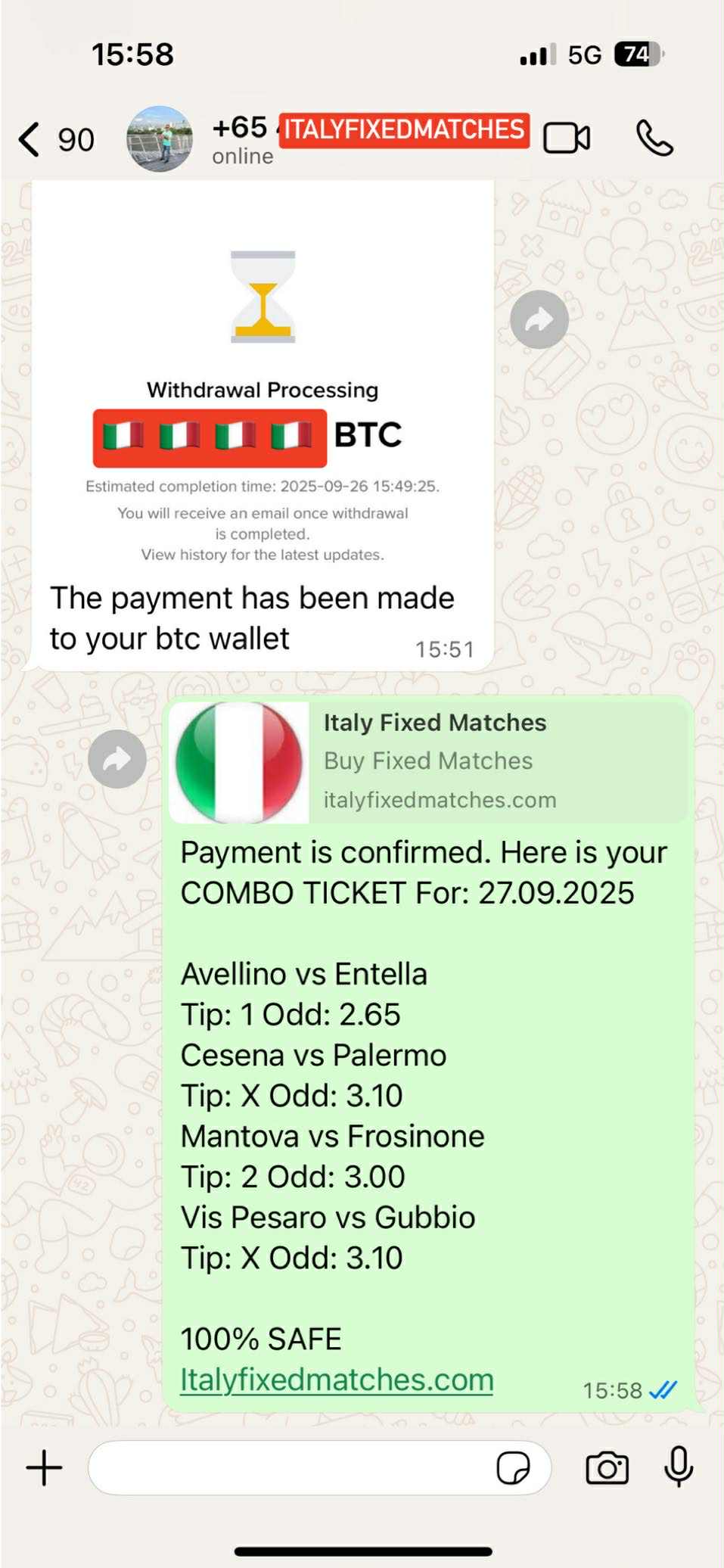Open the attachment plus menu

coord(45,1467)
